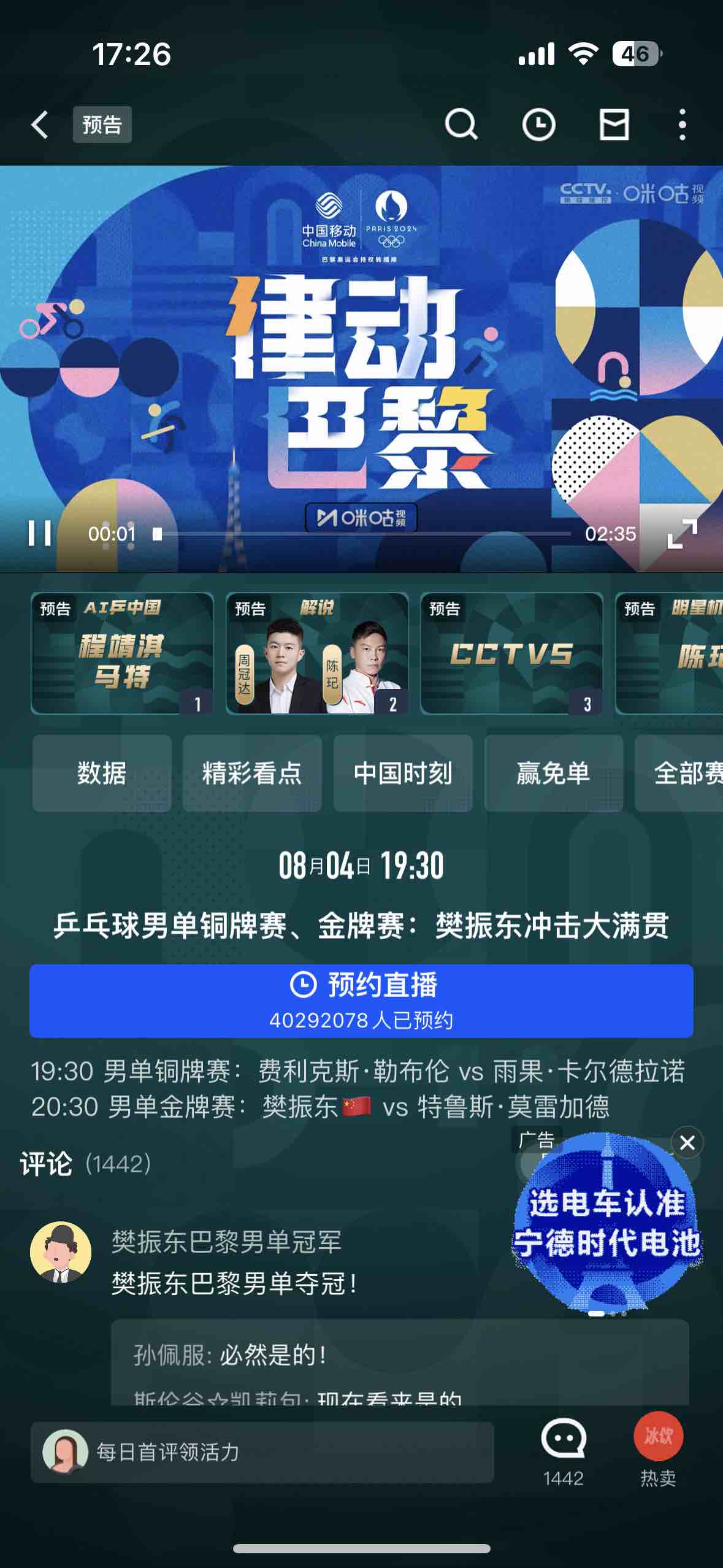Go back using the top-left arrow
The height and width of the screenshot is (1568, 723).
tap(40, 125)
